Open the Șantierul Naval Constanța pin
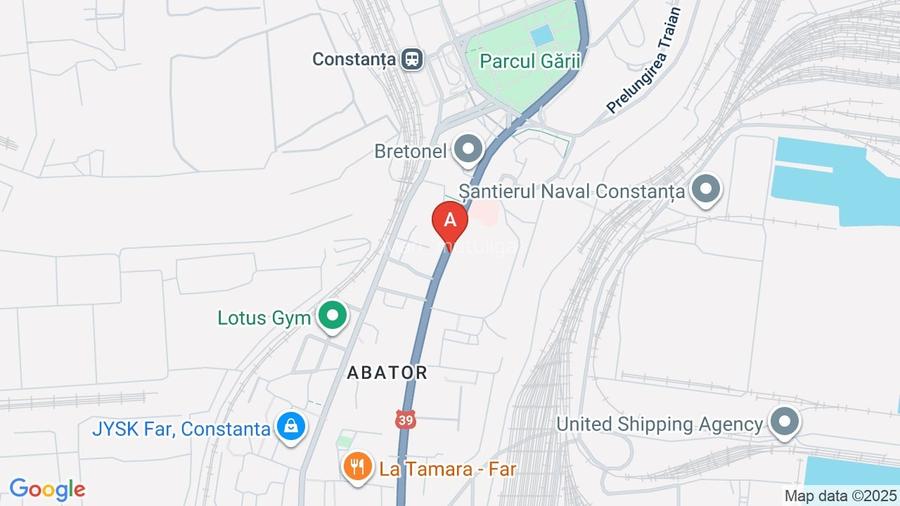Image resolution: width=900 pixels, height=506 pixels. tap(707, 190)
